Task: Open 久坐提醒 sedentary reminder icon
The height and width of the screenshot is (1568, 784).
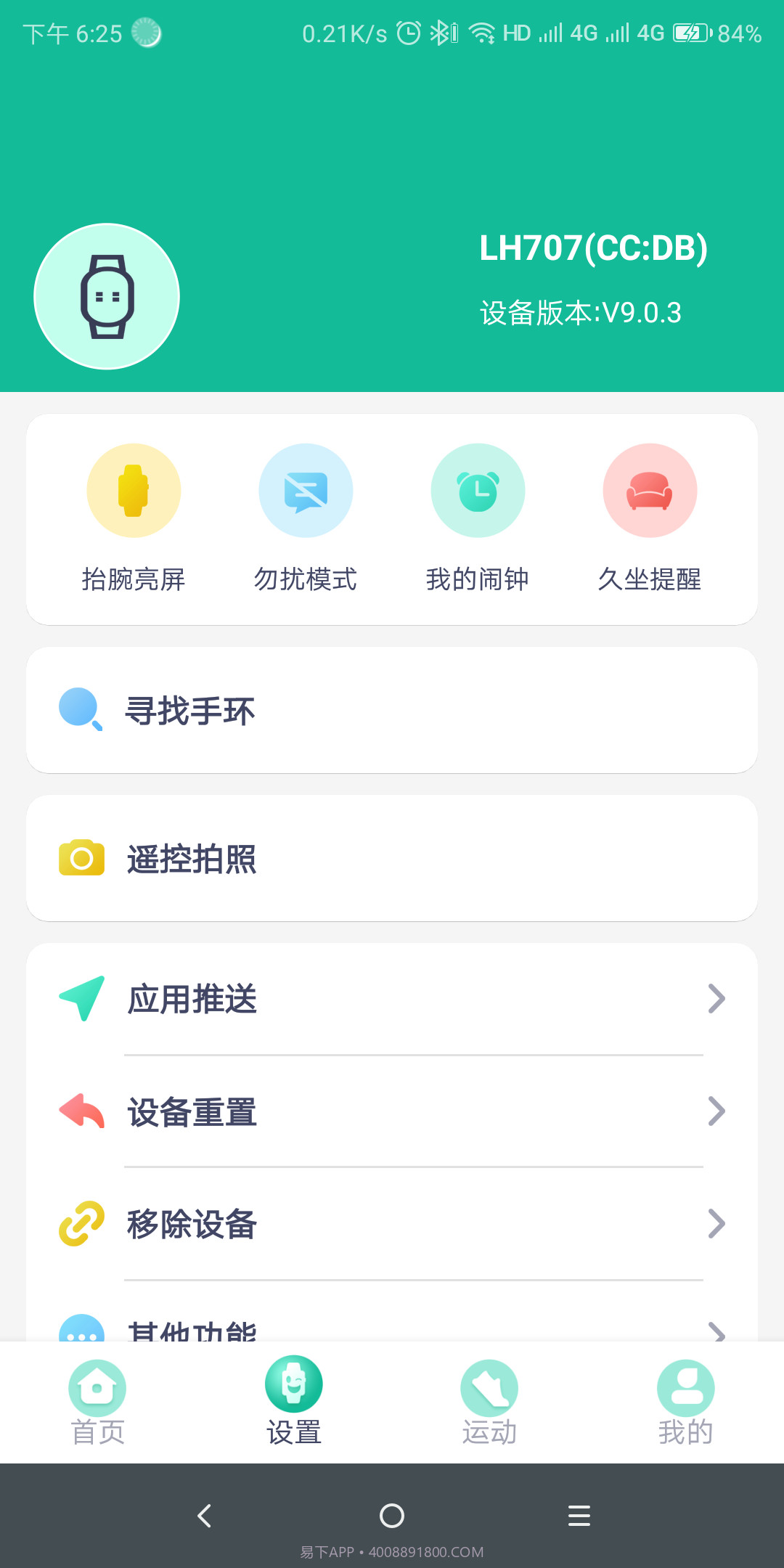Action: (650, 490)
